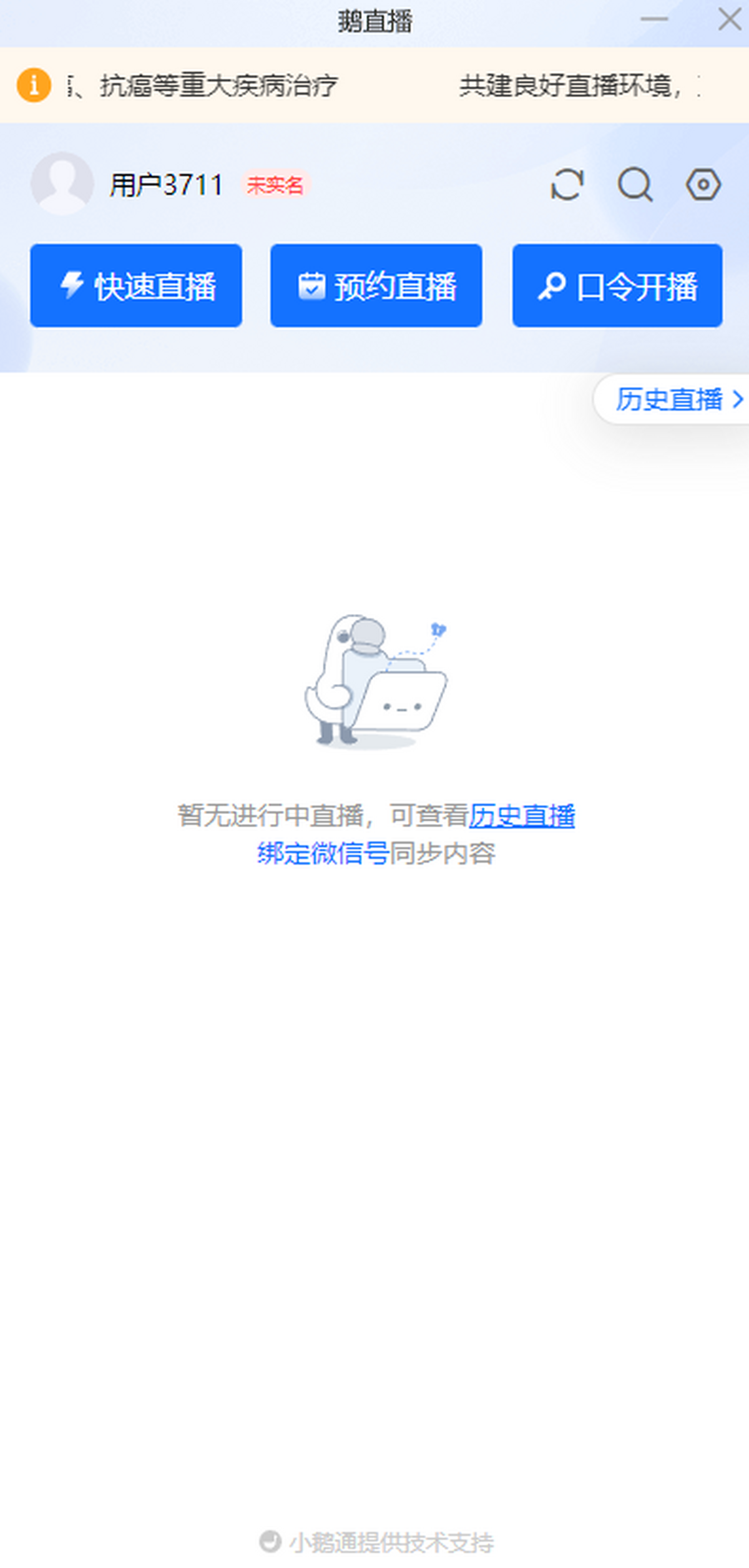The image size is (749, 1568).
Task: Minimize the 鹅直播 window
Action: tap(654, 19)
